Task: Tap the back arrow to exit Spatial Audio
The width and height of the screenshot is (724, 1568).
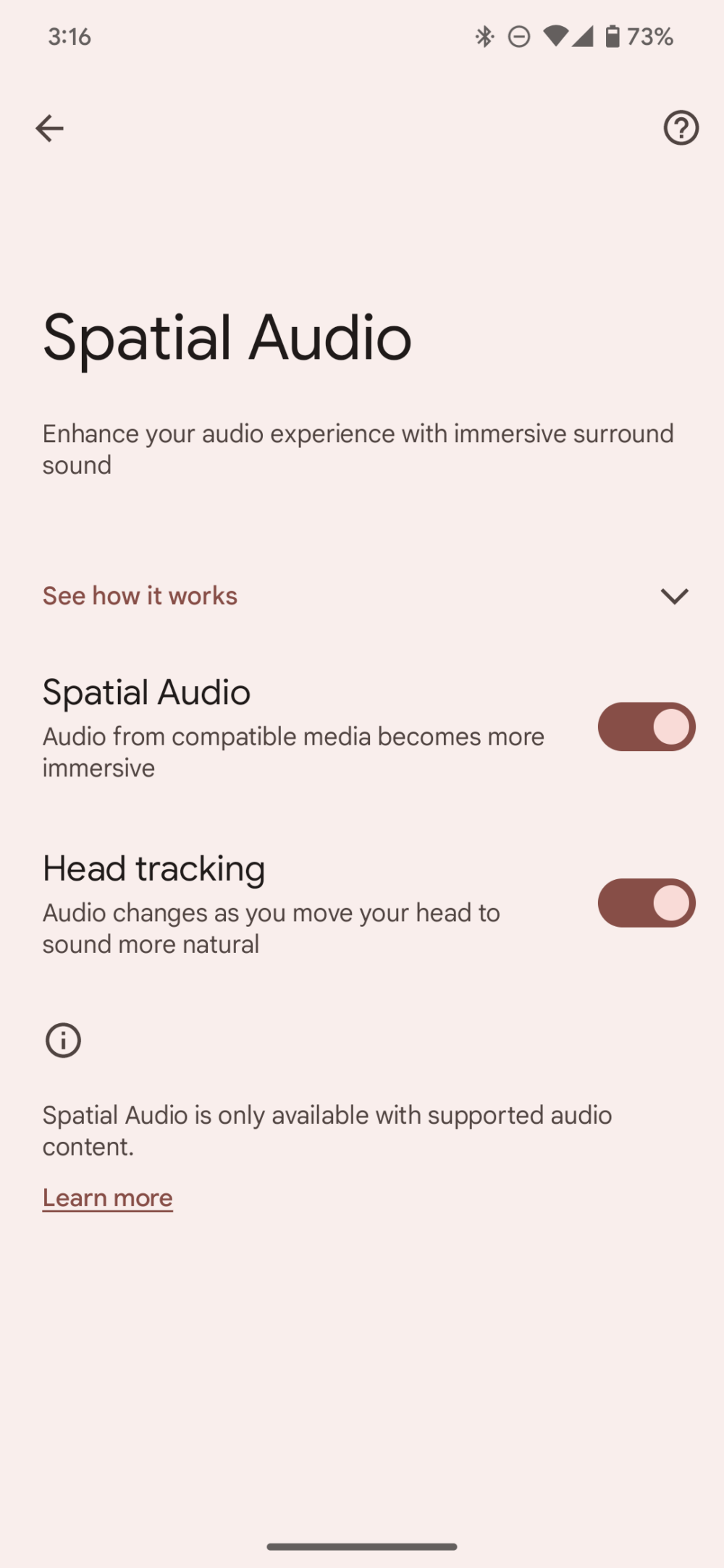Action: (49, 128)
